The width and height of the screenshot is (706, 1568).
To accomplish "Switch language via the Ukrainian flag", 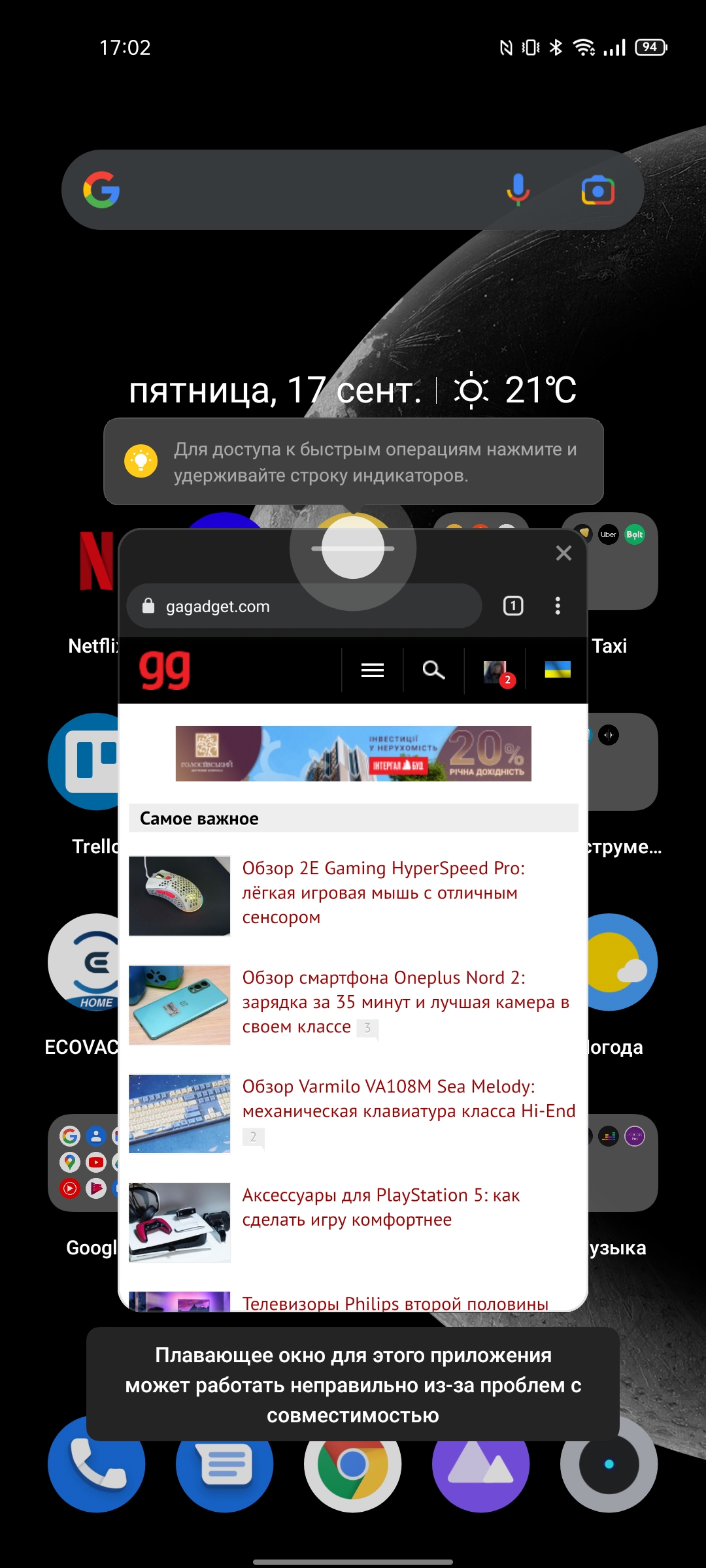I will pyautogui.click(x=558, y=670).
